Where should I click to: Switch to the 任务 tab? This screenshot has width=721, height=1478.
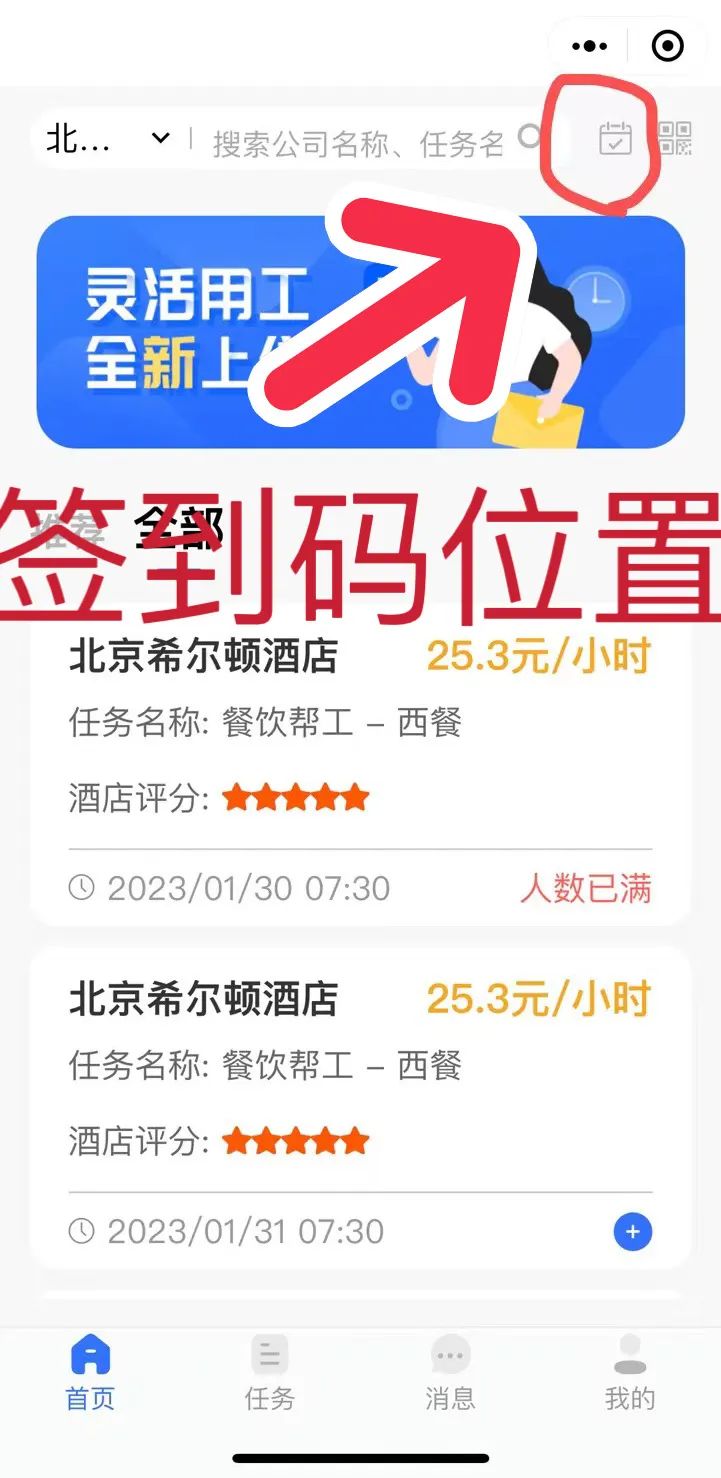tap(270, 1372)
